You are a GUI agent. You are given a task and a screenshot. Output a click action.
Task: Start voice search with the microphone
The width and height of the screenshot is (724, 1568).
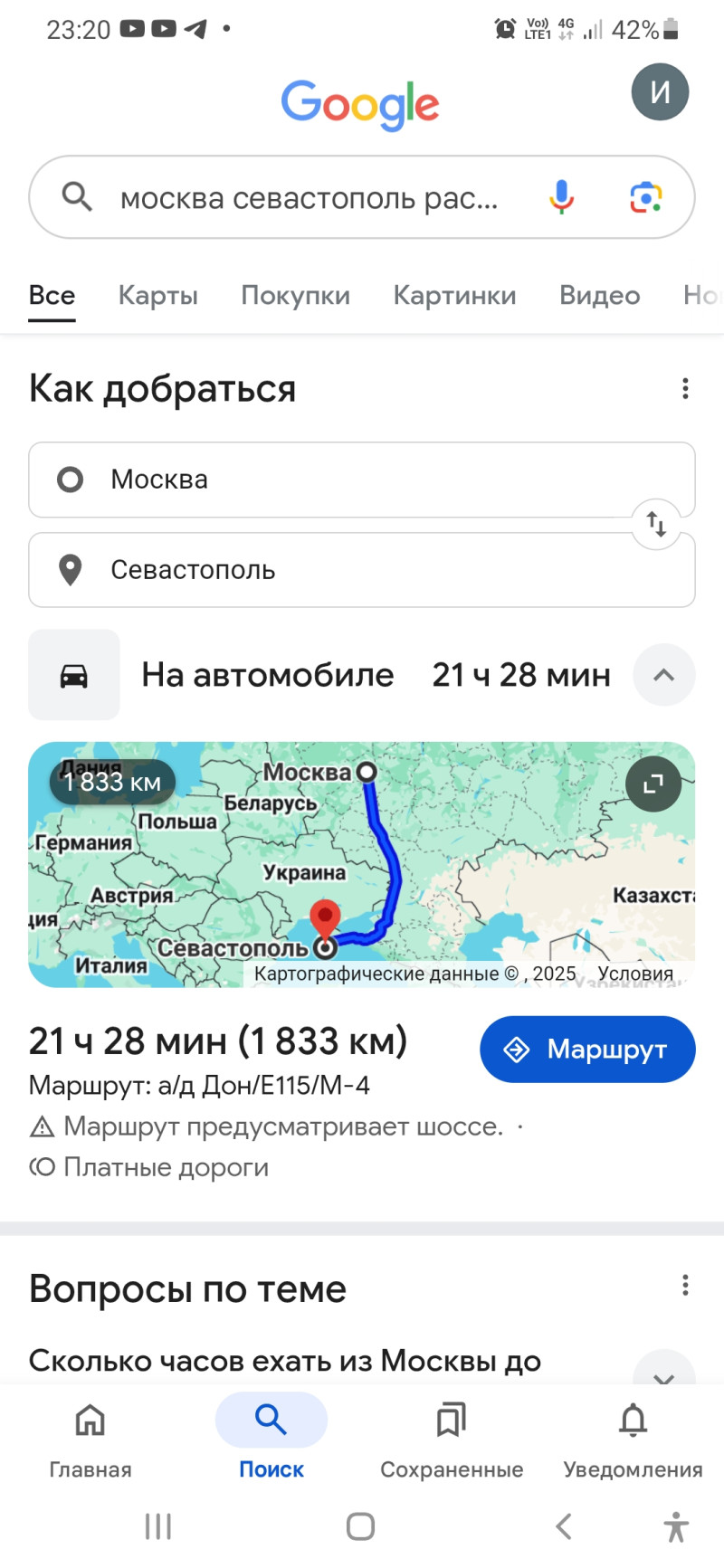click(x=561, y=196)
